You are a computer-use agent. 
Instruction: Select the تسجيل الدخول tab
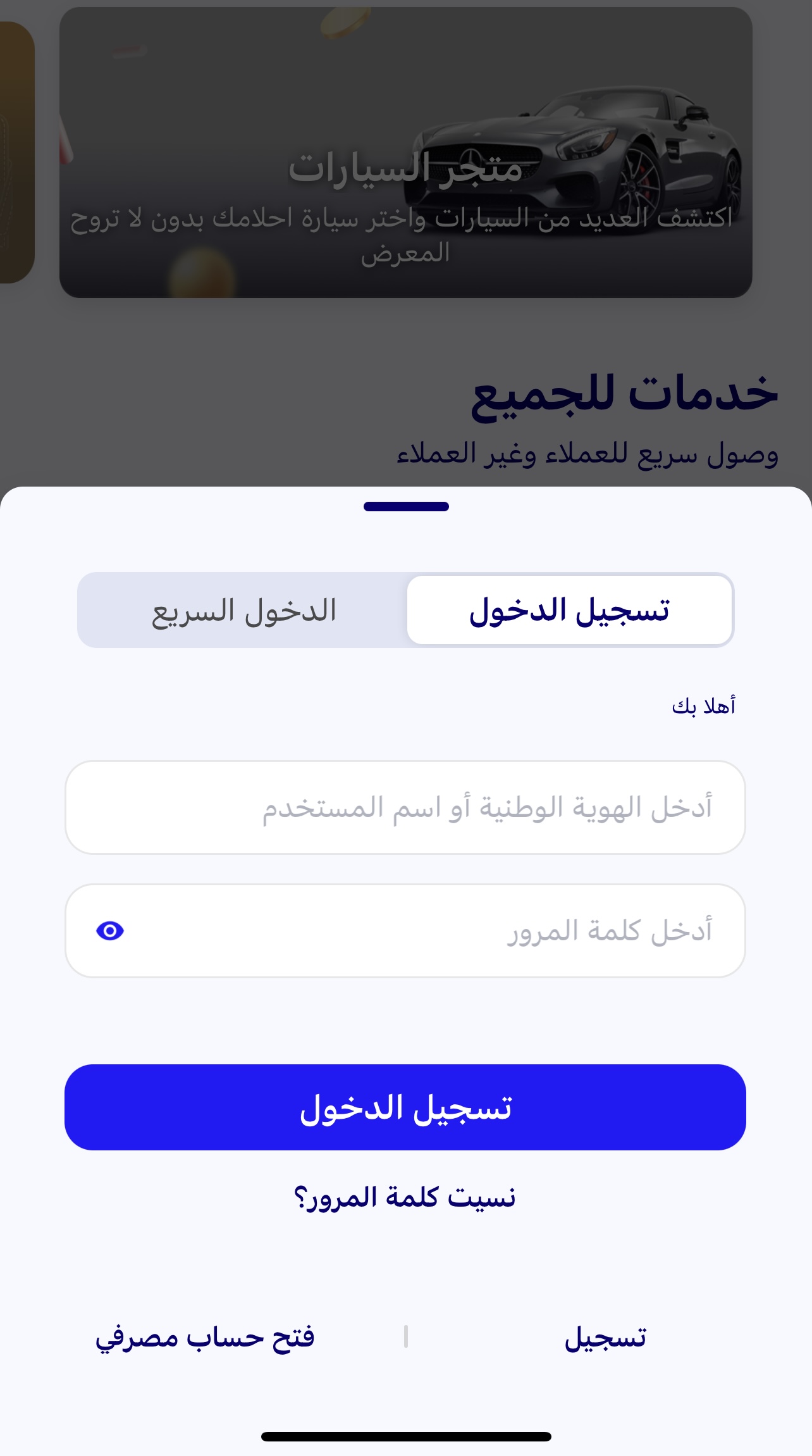pyautogui.click(x=569, y=611)
